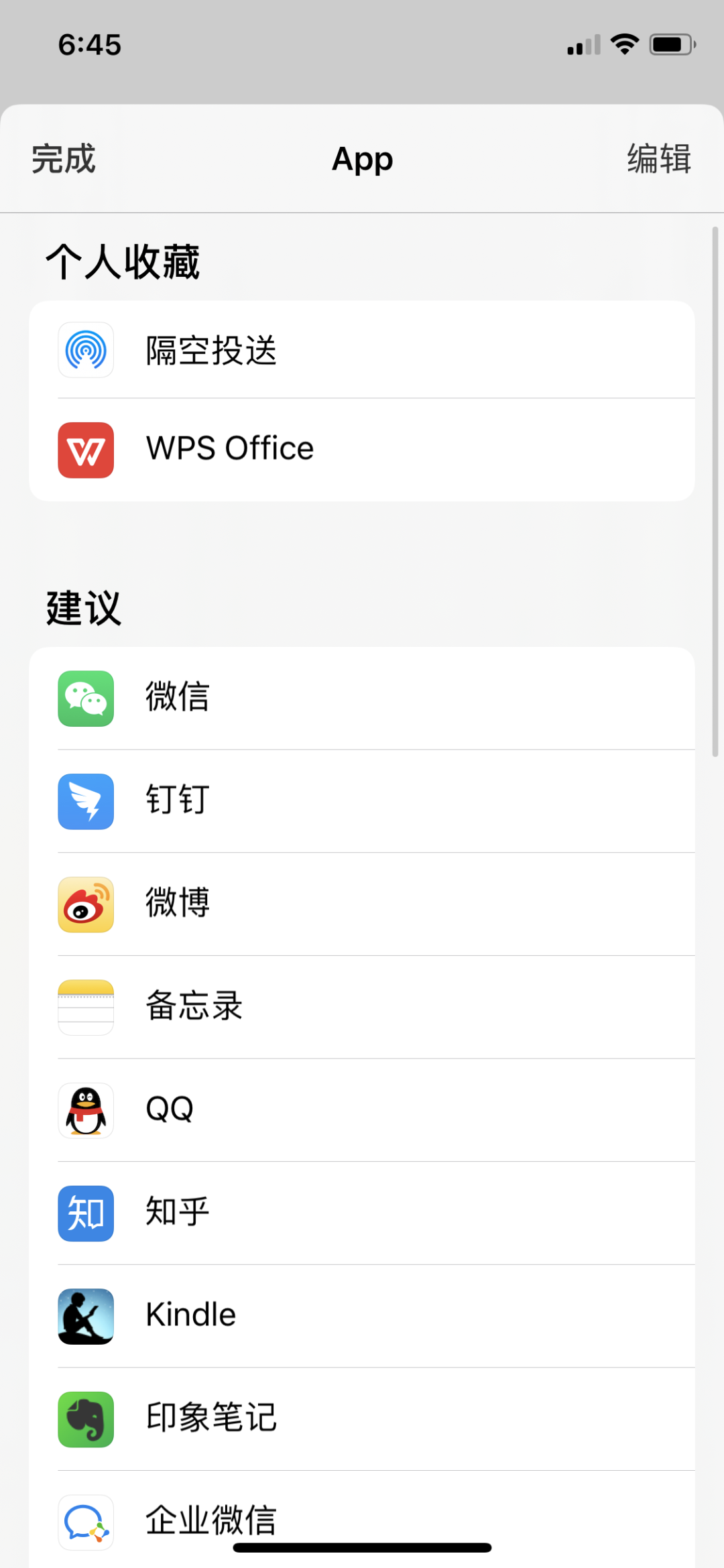Choose 企业微信 from the list
Image resolution: width=724 pixels, height=1568 pixels.
(x=362, y=1520)
